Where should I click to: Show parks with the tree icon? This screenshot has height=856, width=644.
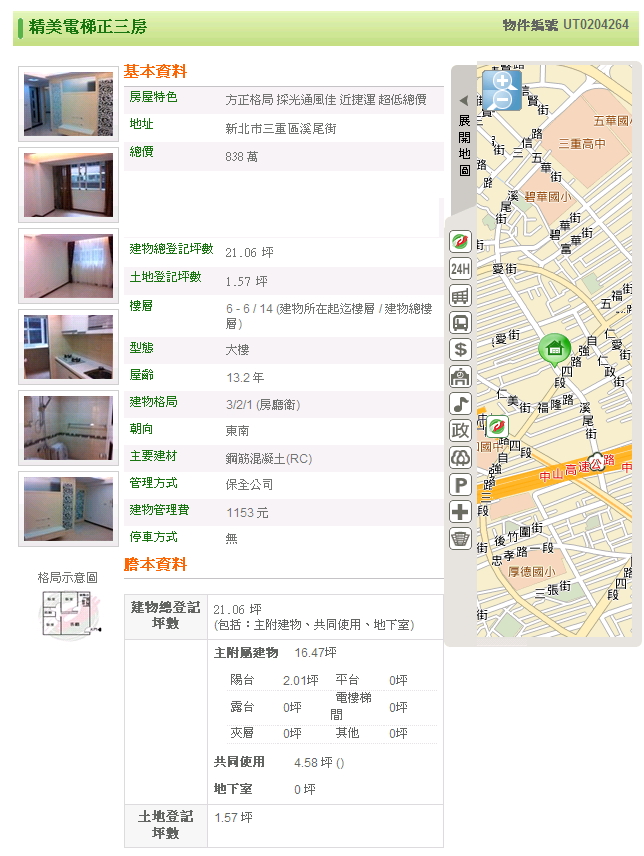click(461, 458)
